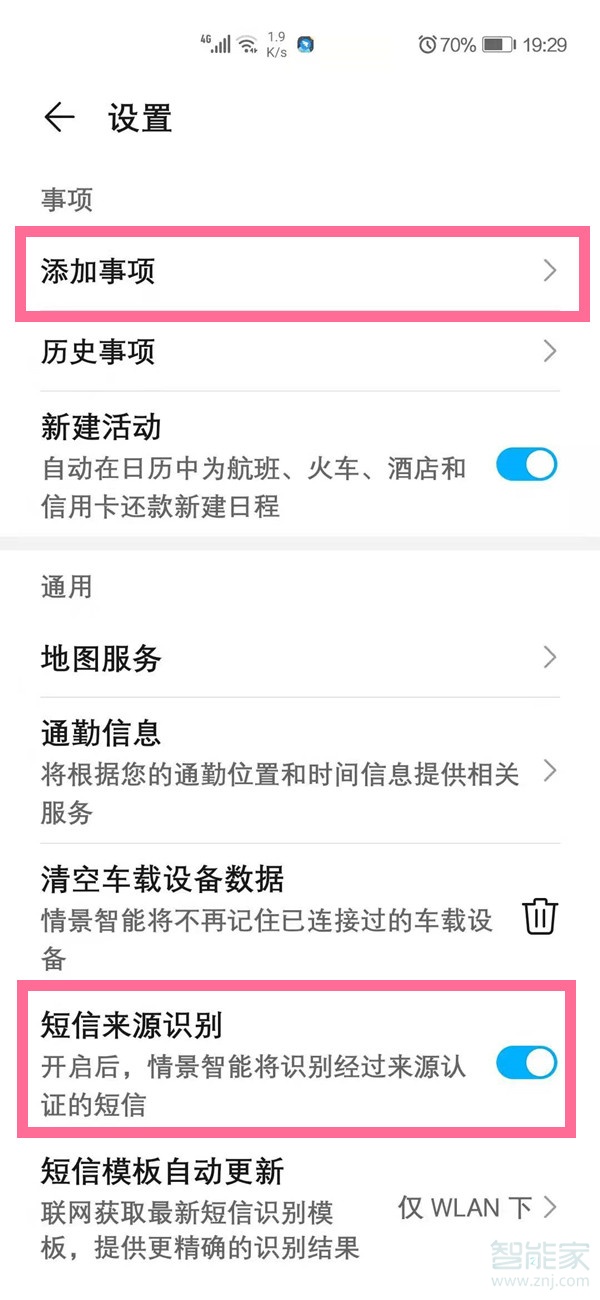Open 通勤信息 commute settings
Image resolution: width=600 pixels, height=1300 pixels.
[x=300, y=772]
